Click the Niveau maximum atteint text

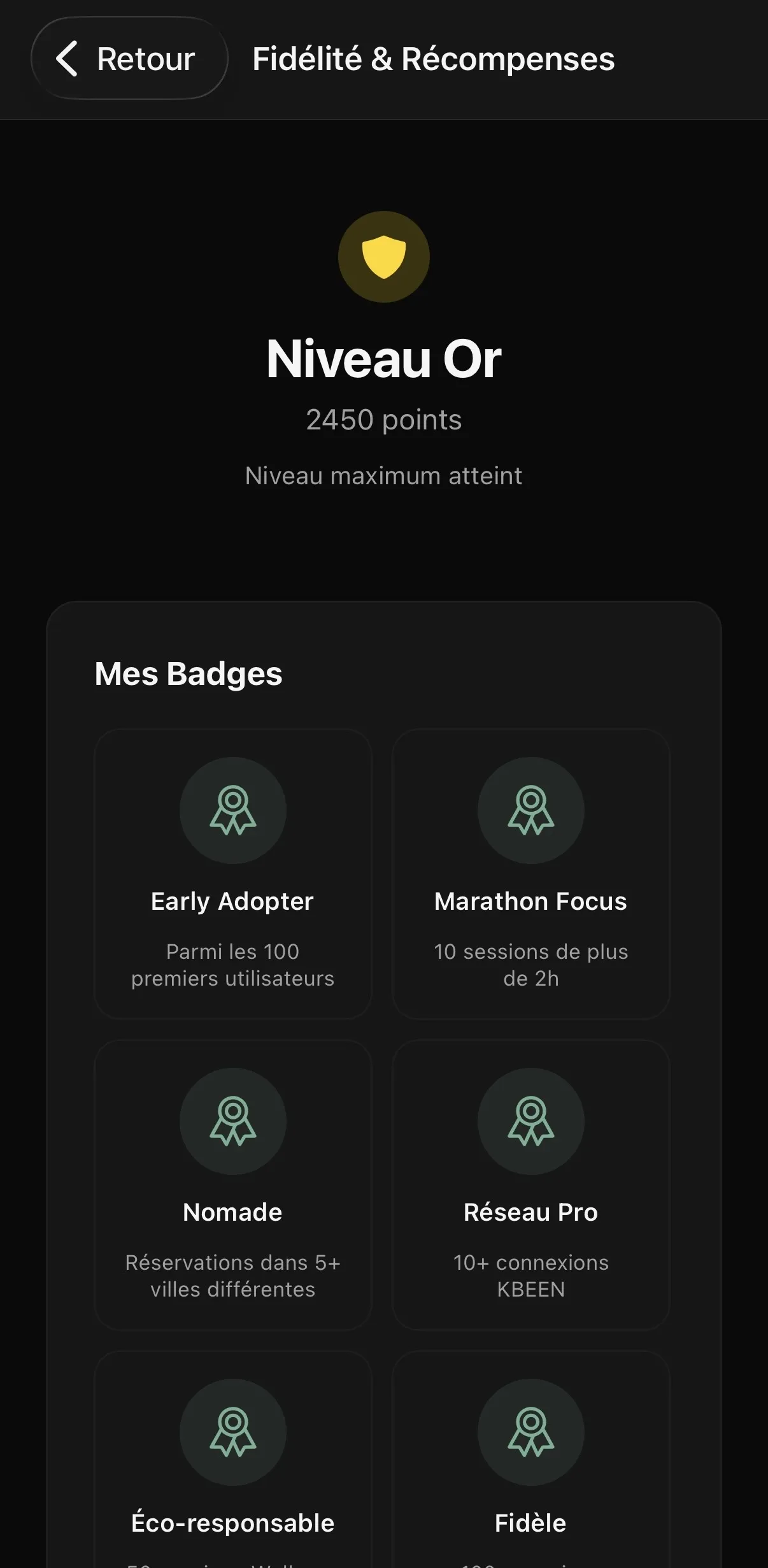click(x=383, y=475)
